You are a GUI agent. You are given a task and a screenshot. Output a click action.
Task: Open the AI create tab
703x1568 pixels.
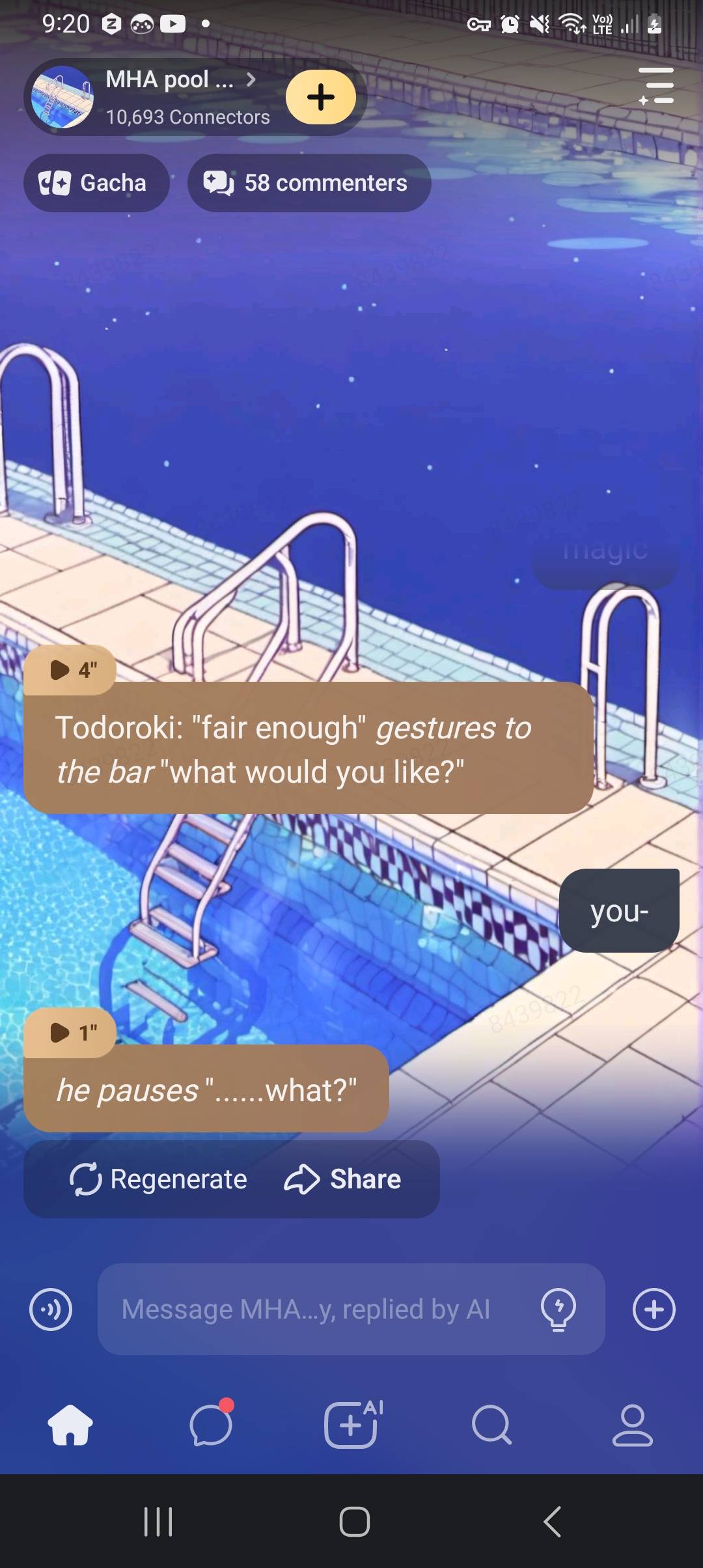351,1425
